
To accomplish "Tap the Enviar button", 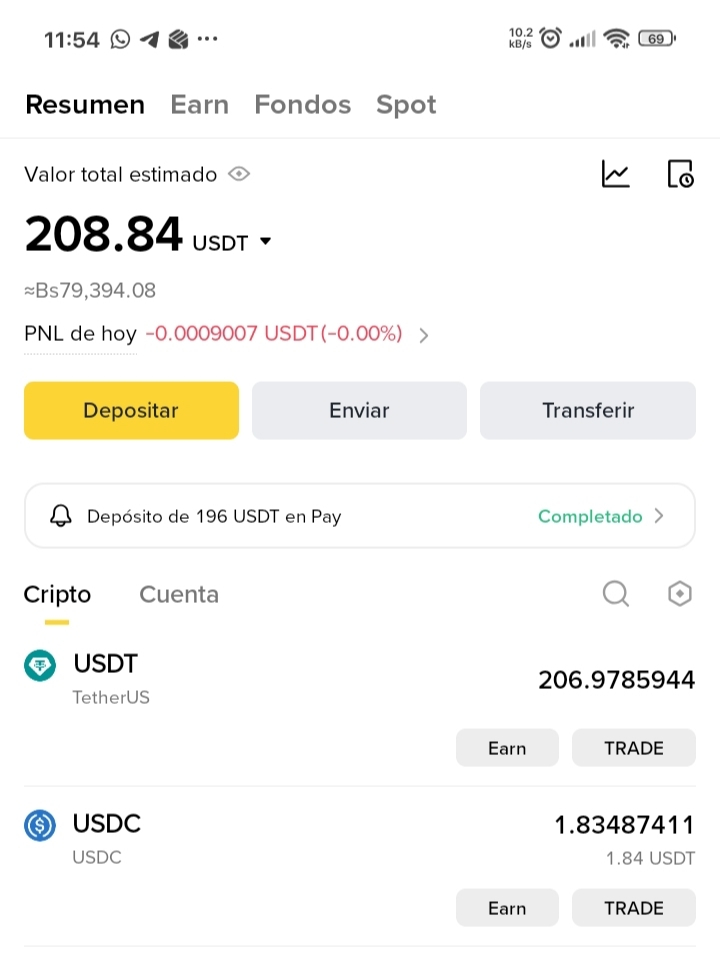I will [359, 410].
